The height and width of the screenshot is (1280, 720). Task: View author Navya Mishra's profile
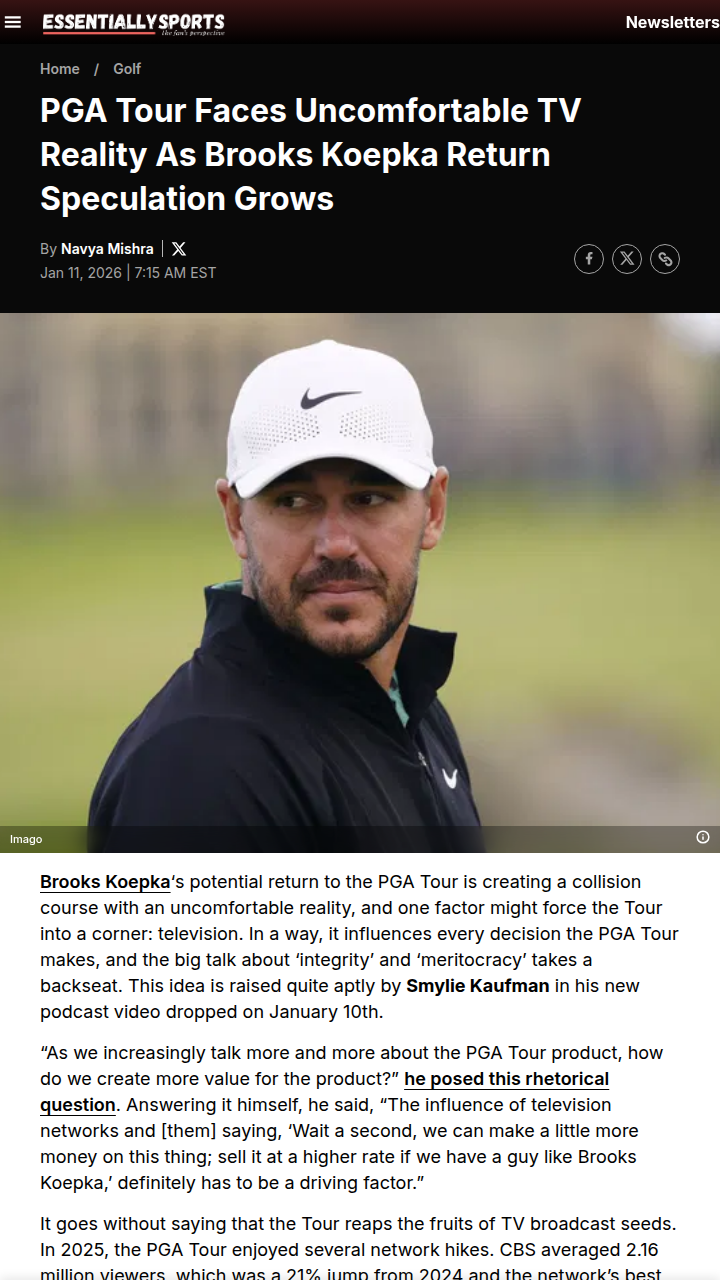tap(107, 249)
